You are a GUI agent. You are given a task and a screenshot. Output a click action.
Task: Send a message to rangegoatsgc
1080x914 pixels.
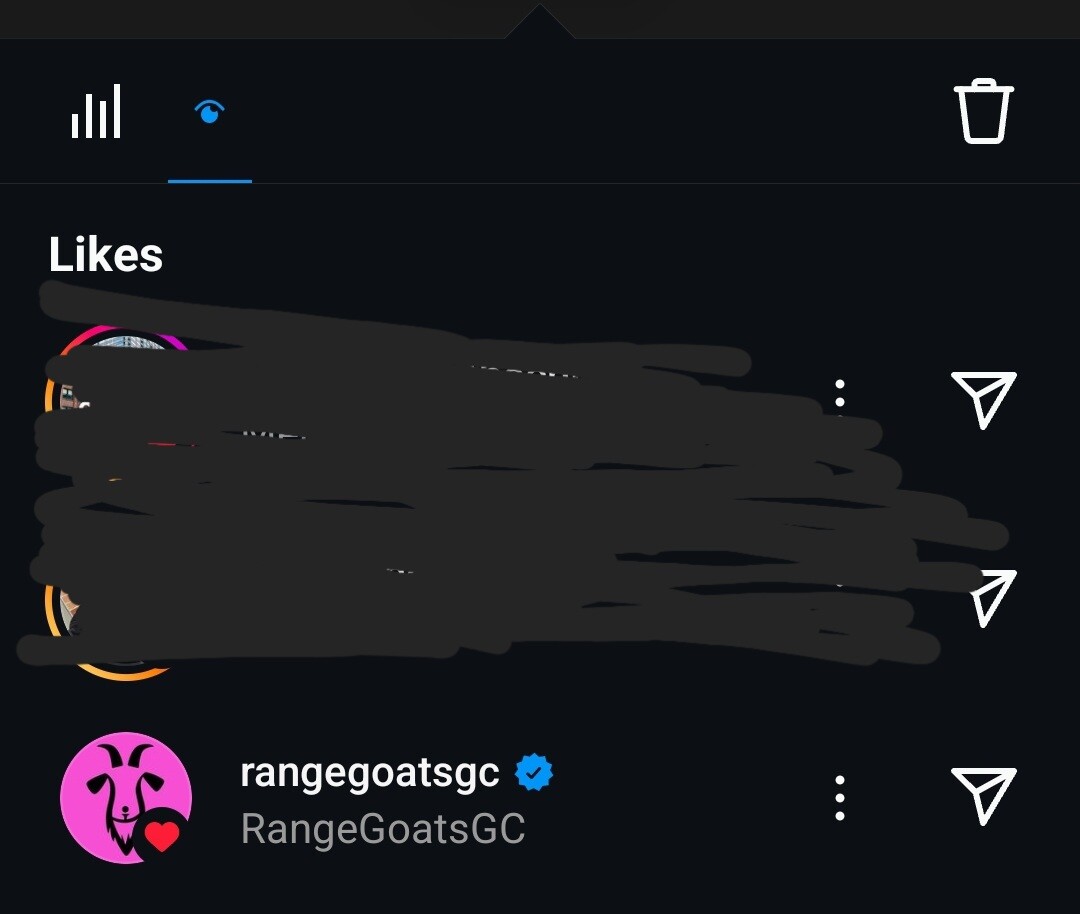(x=983, y=796)
